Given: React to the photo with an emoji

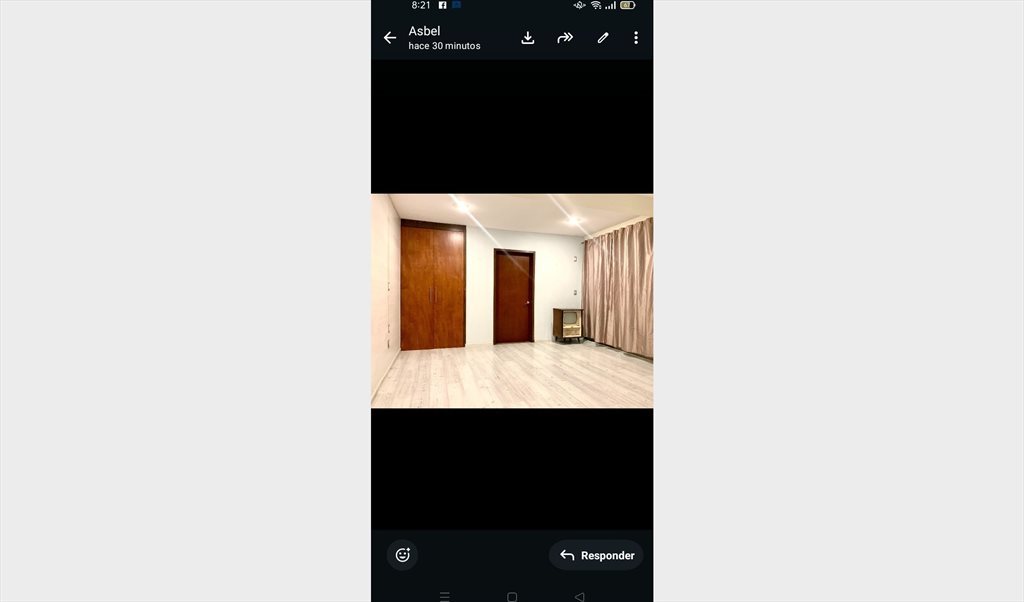Looking at the screenshot, I should click(403, 555).
